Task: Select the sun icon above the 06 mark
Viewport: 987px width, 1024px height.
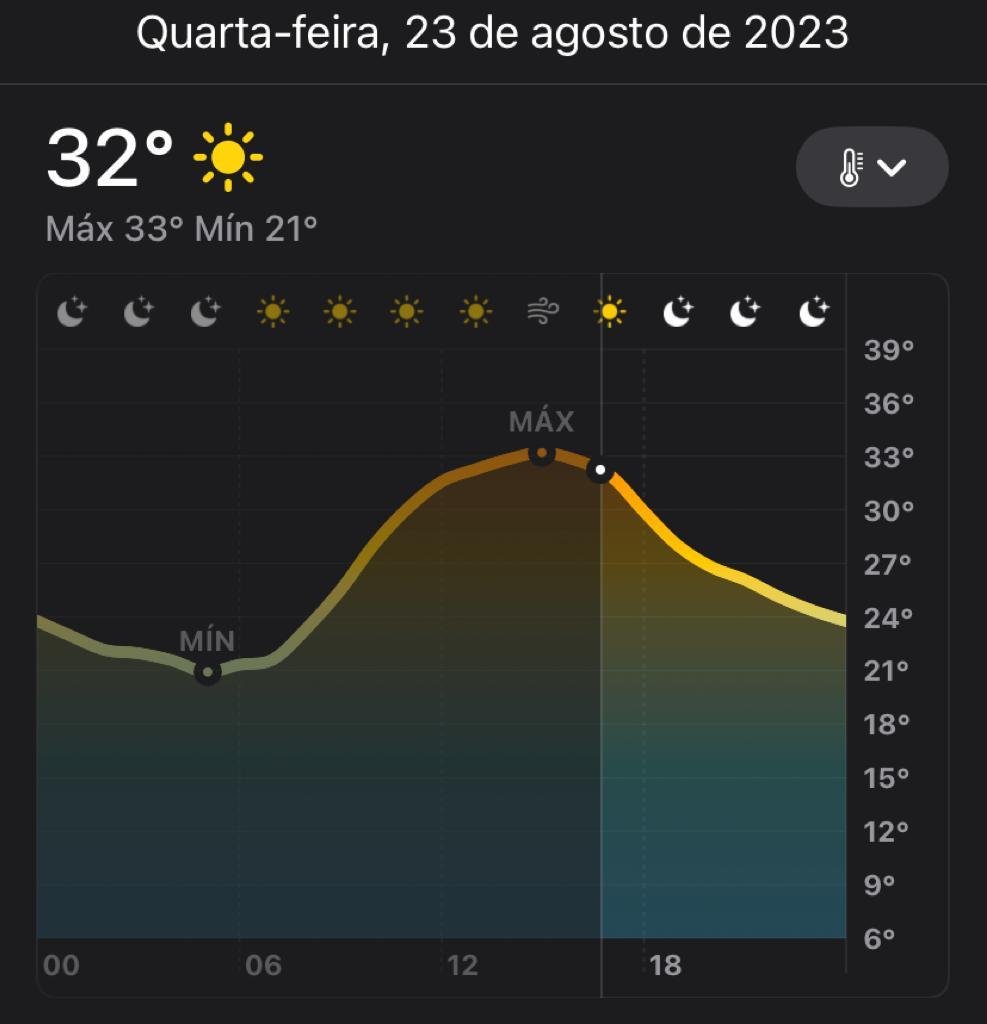Action: click(273, 311)
